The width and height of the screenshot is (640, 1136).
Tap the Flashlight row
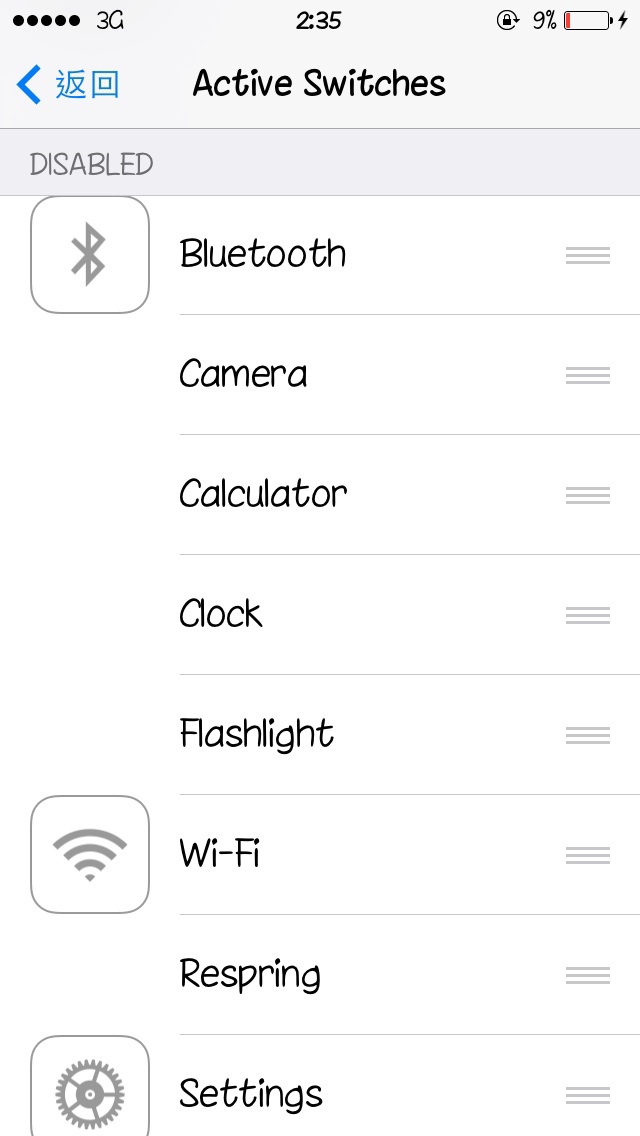(320, 735)
